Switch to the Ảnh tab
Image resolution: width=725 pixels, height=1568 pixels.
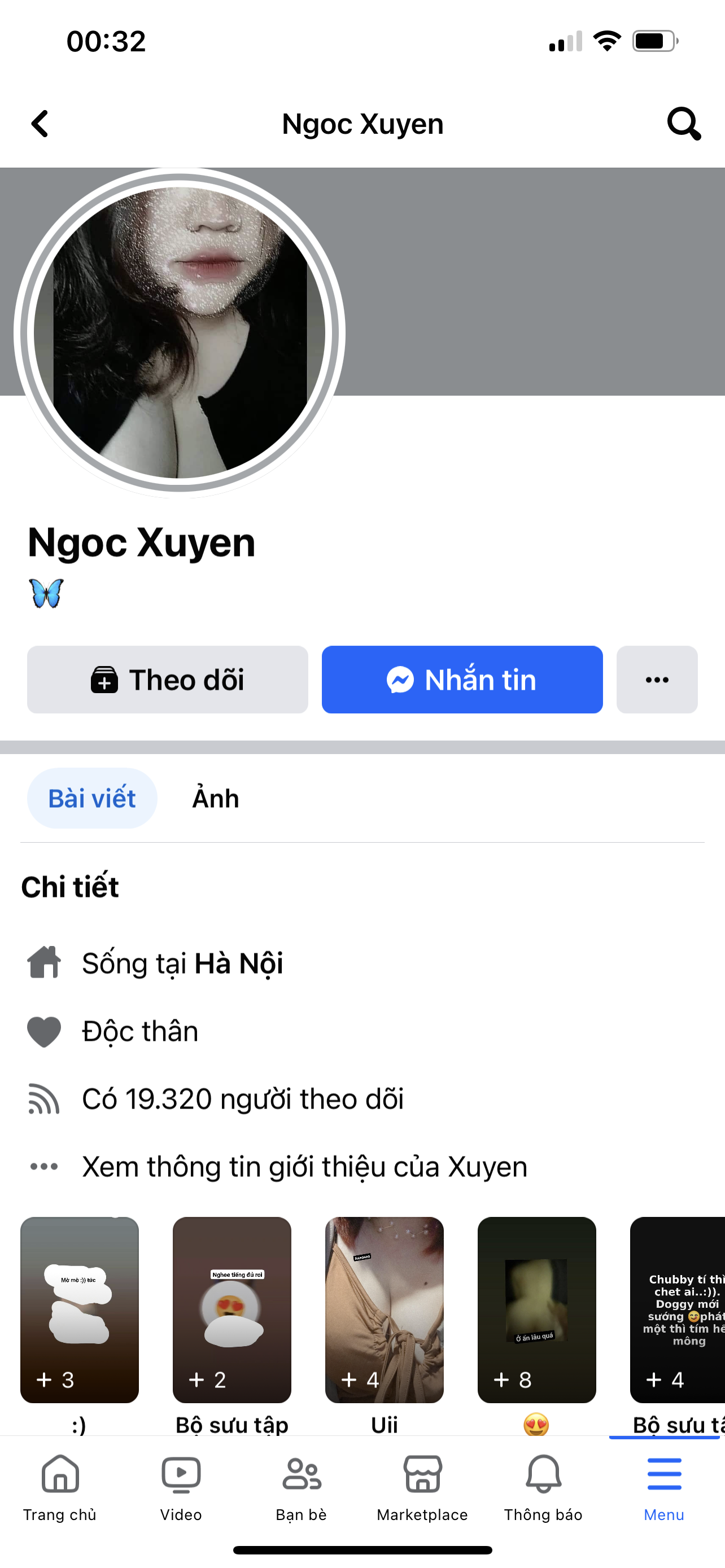(216, 798)
